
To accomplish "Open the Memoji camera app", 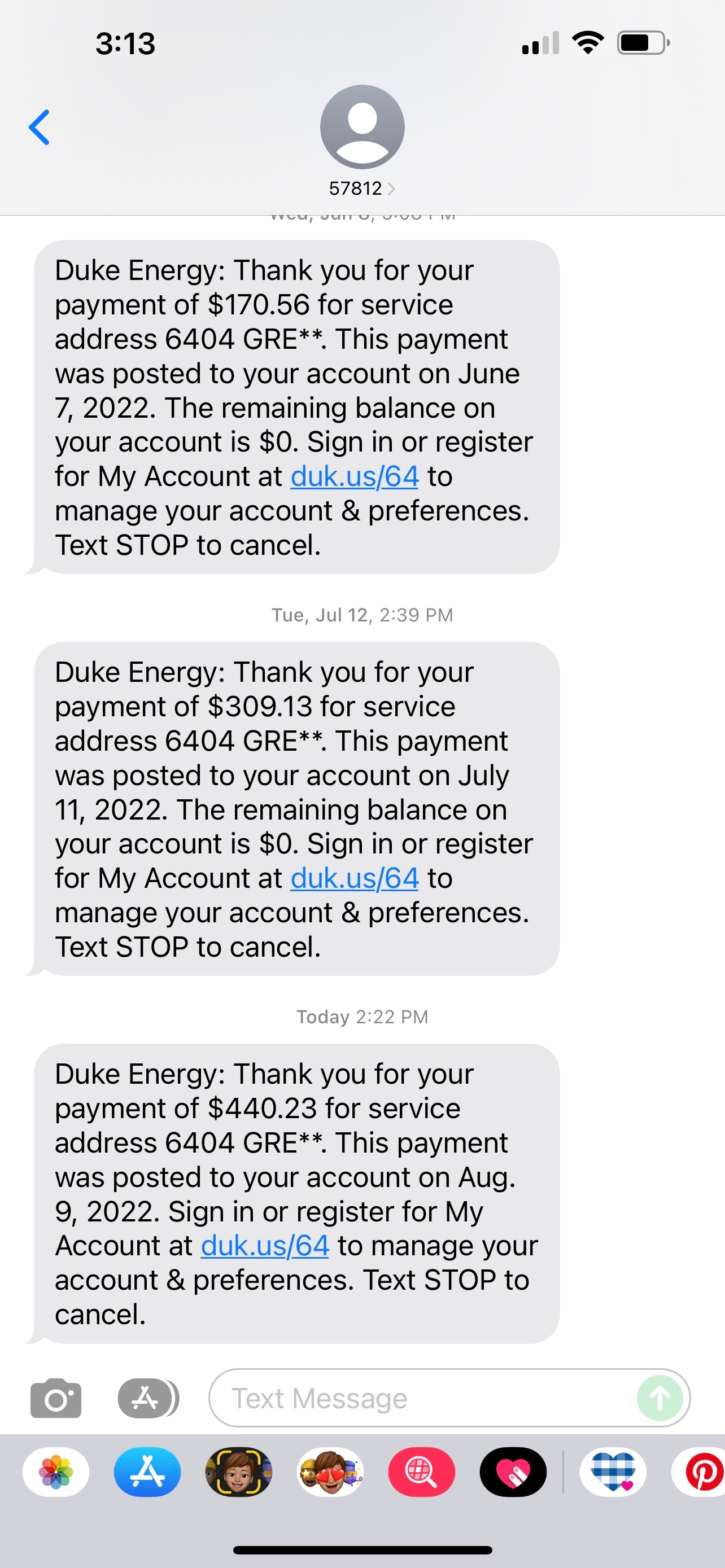I will [x=239, y=1472].
